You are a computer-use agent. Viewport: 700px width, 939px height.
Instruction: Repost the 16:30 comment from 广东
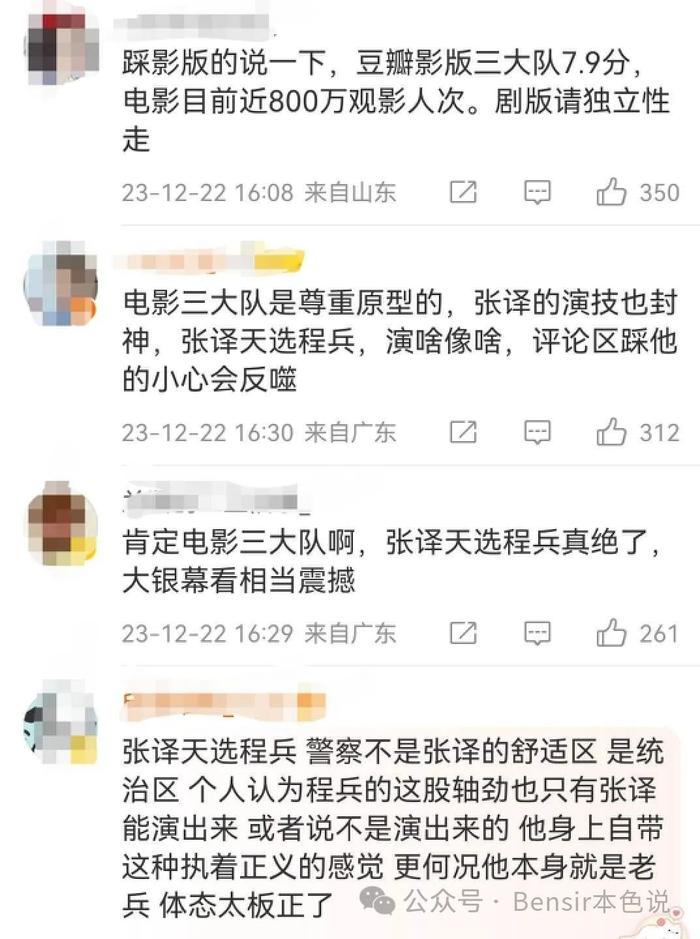(463, 432)
